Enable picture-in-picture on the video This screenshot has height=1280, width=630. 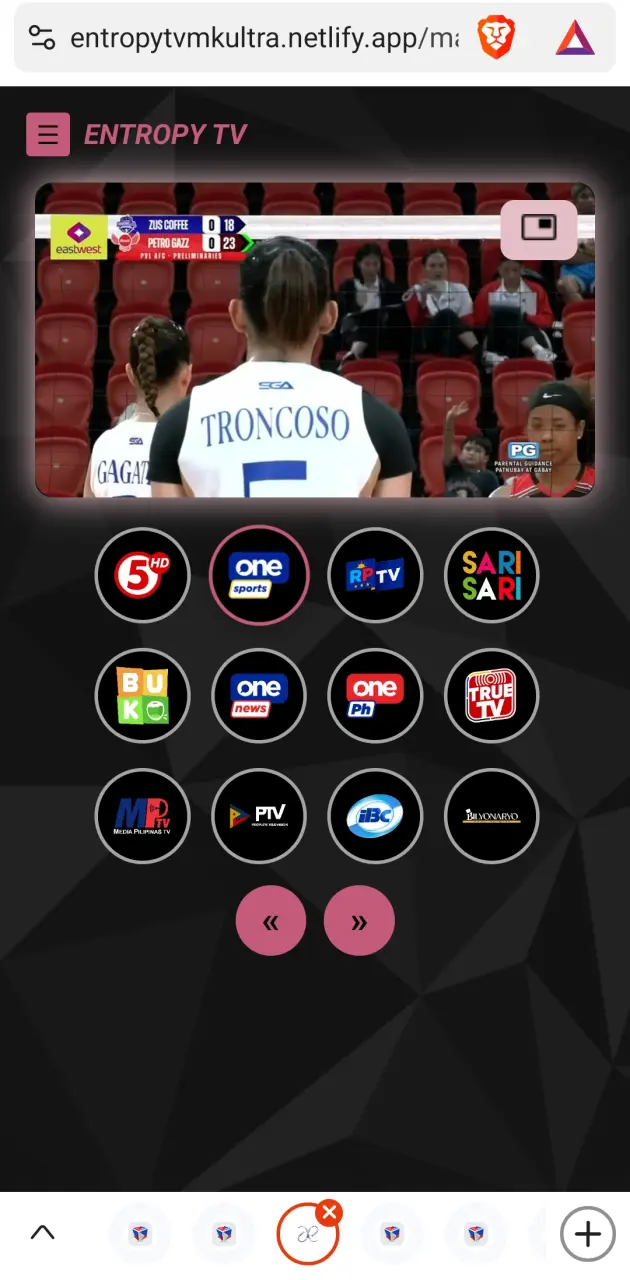(539, 229)
